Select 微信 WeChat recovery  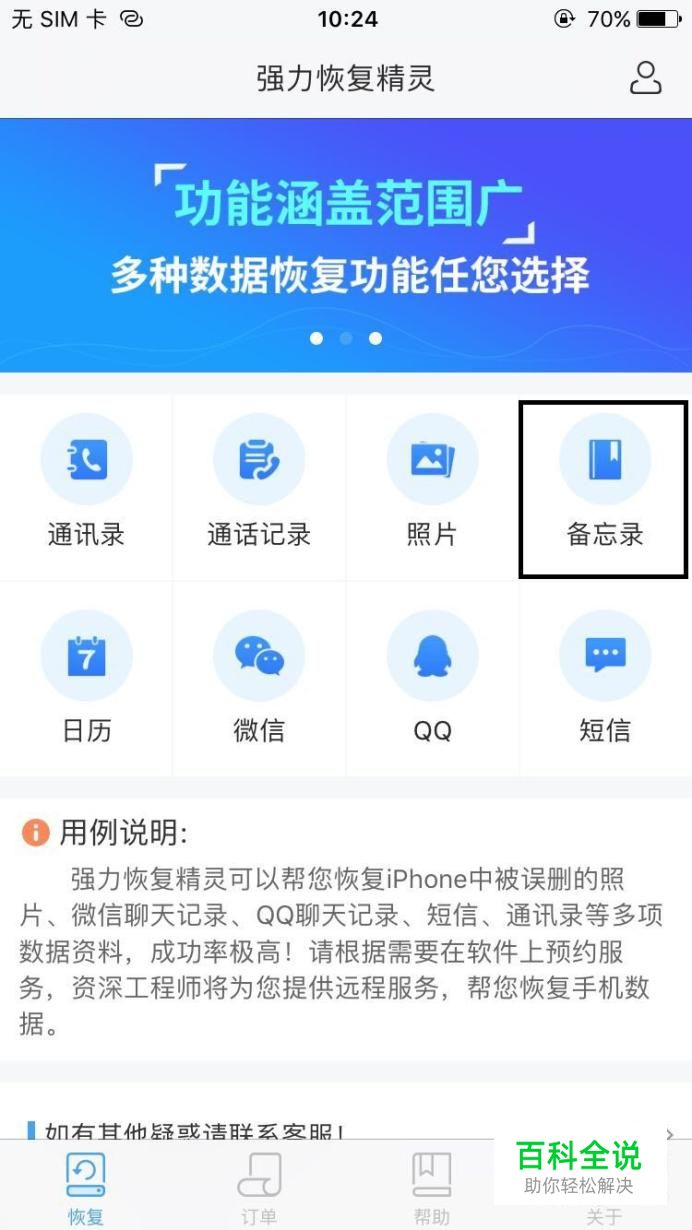click(259, 679)
